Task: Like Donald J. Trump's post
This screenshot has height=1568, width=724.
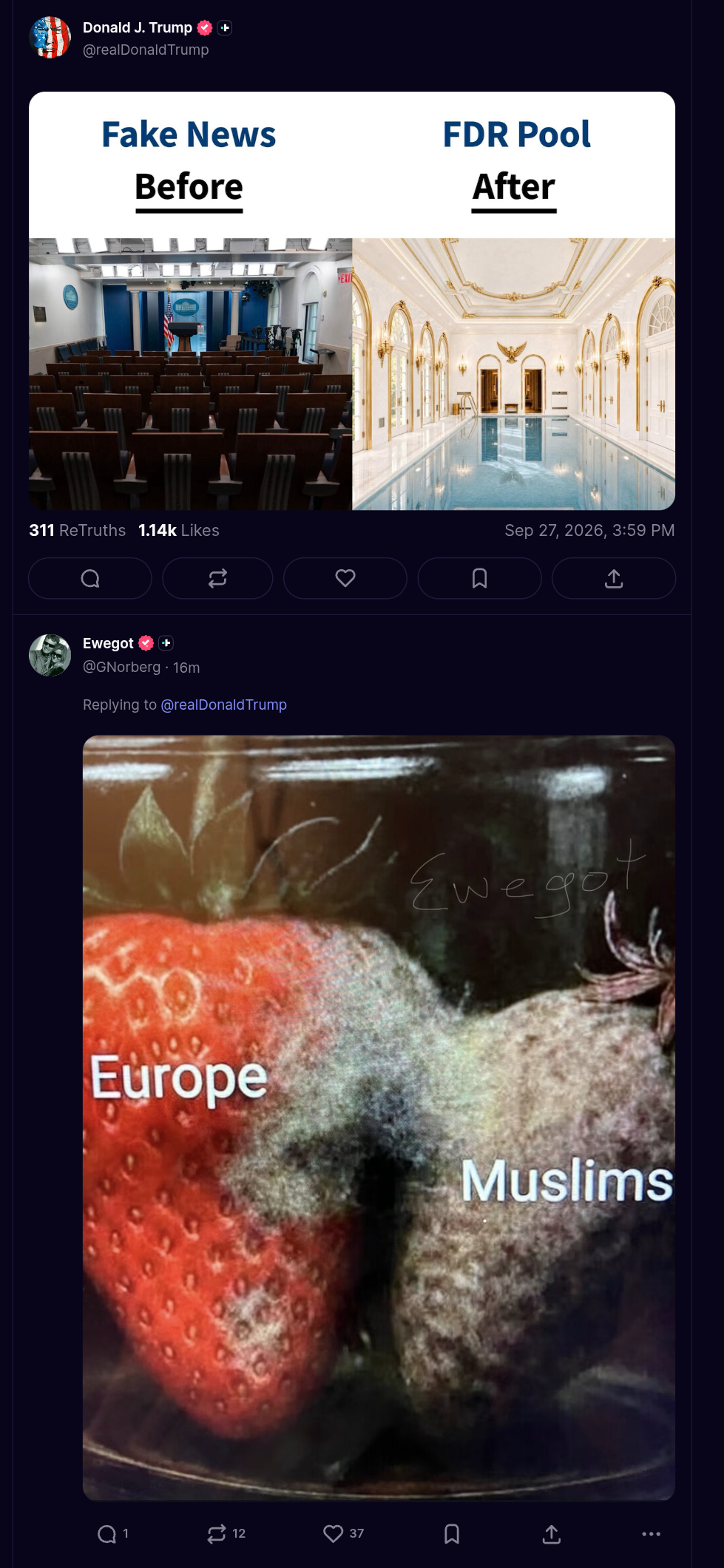Action: click(x=345, y=578)
